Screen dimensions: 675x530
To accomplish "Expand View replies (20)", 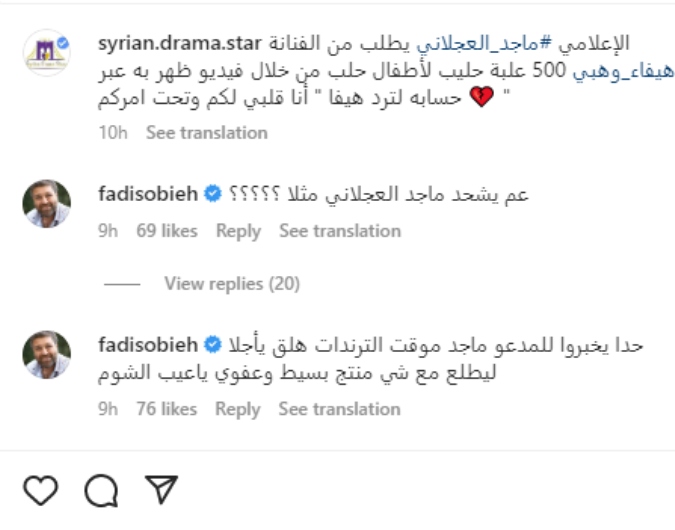I will (232, 284).
